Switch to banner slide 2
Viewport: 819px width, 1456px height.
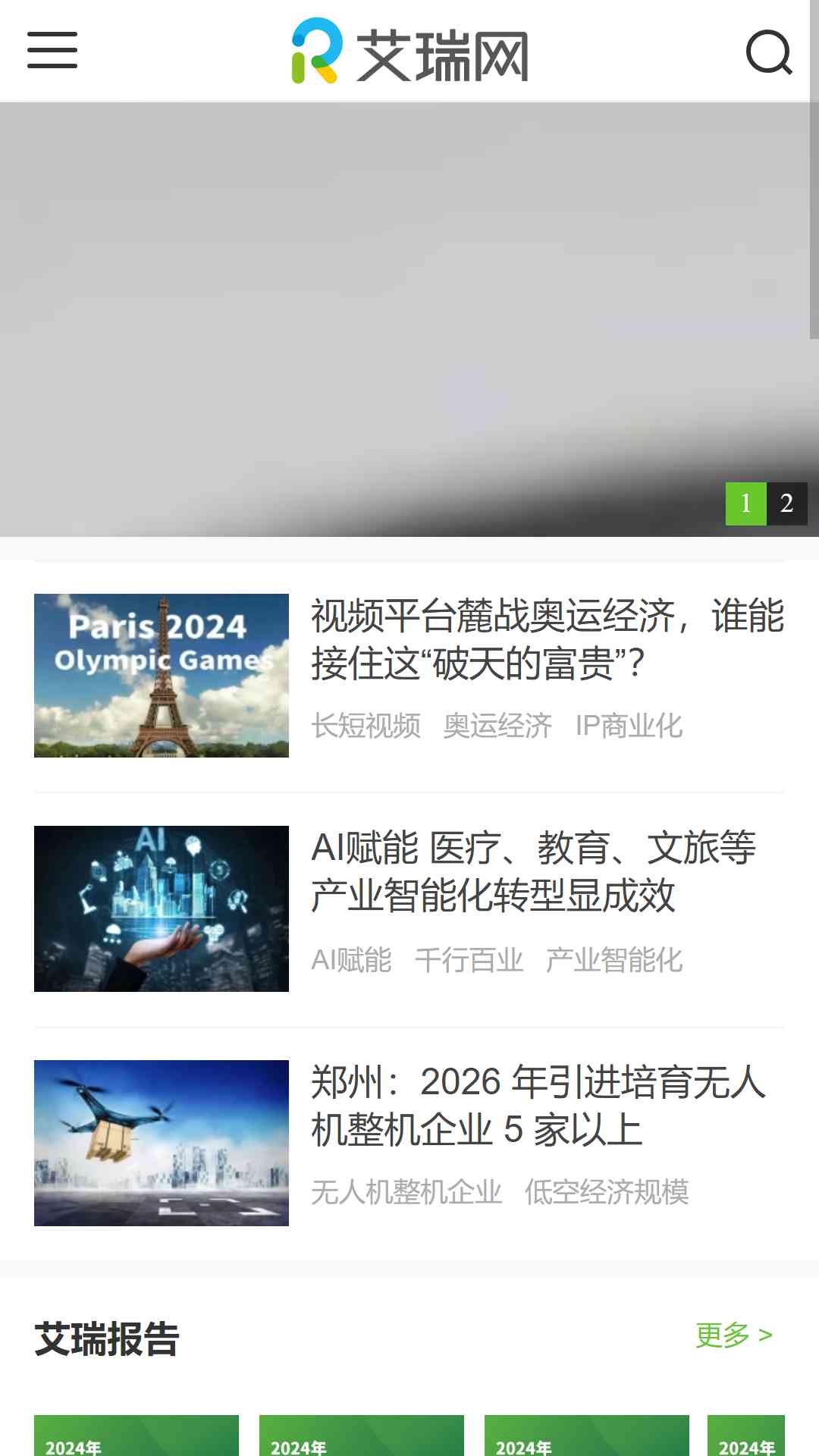[786, 503]
